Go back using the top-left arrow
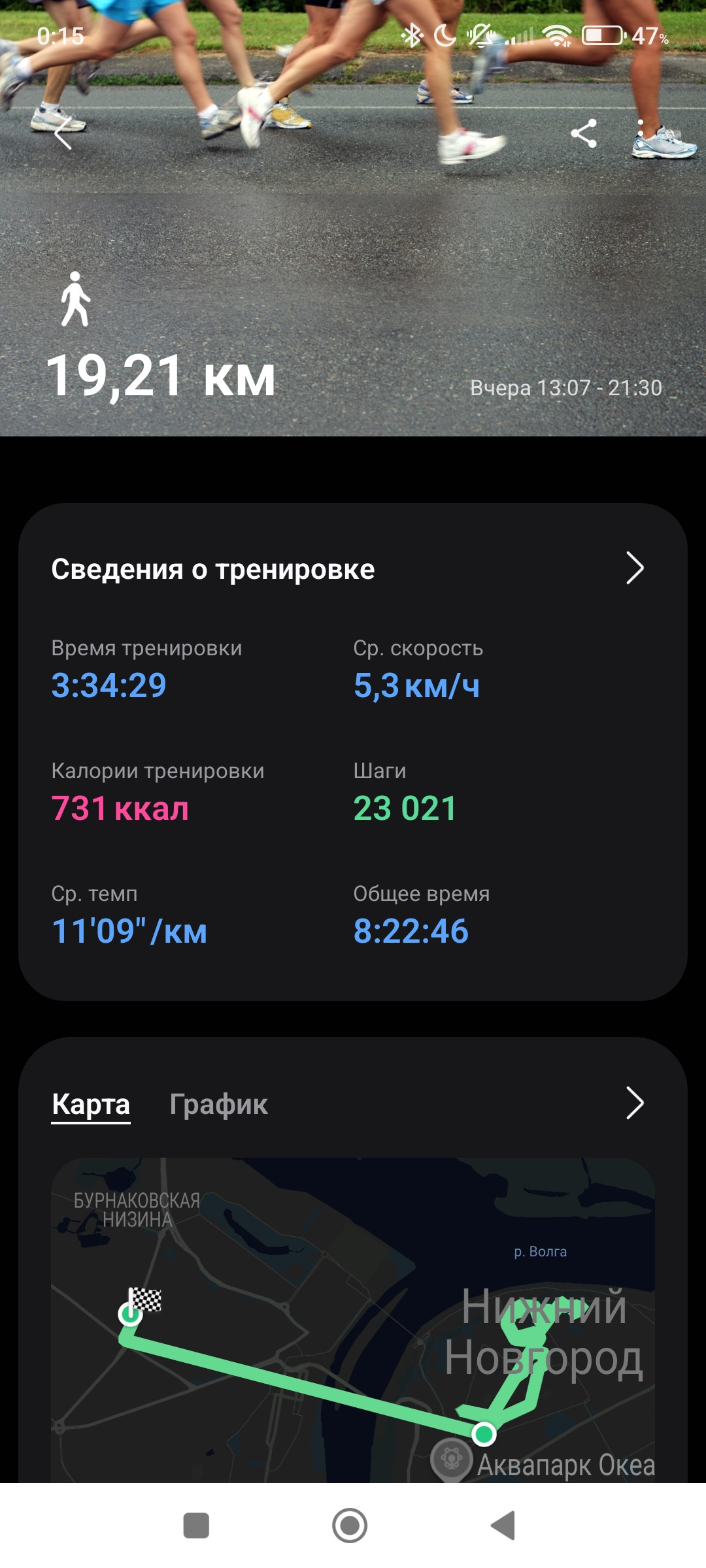The image size is (706, 1568). (63, 134)
